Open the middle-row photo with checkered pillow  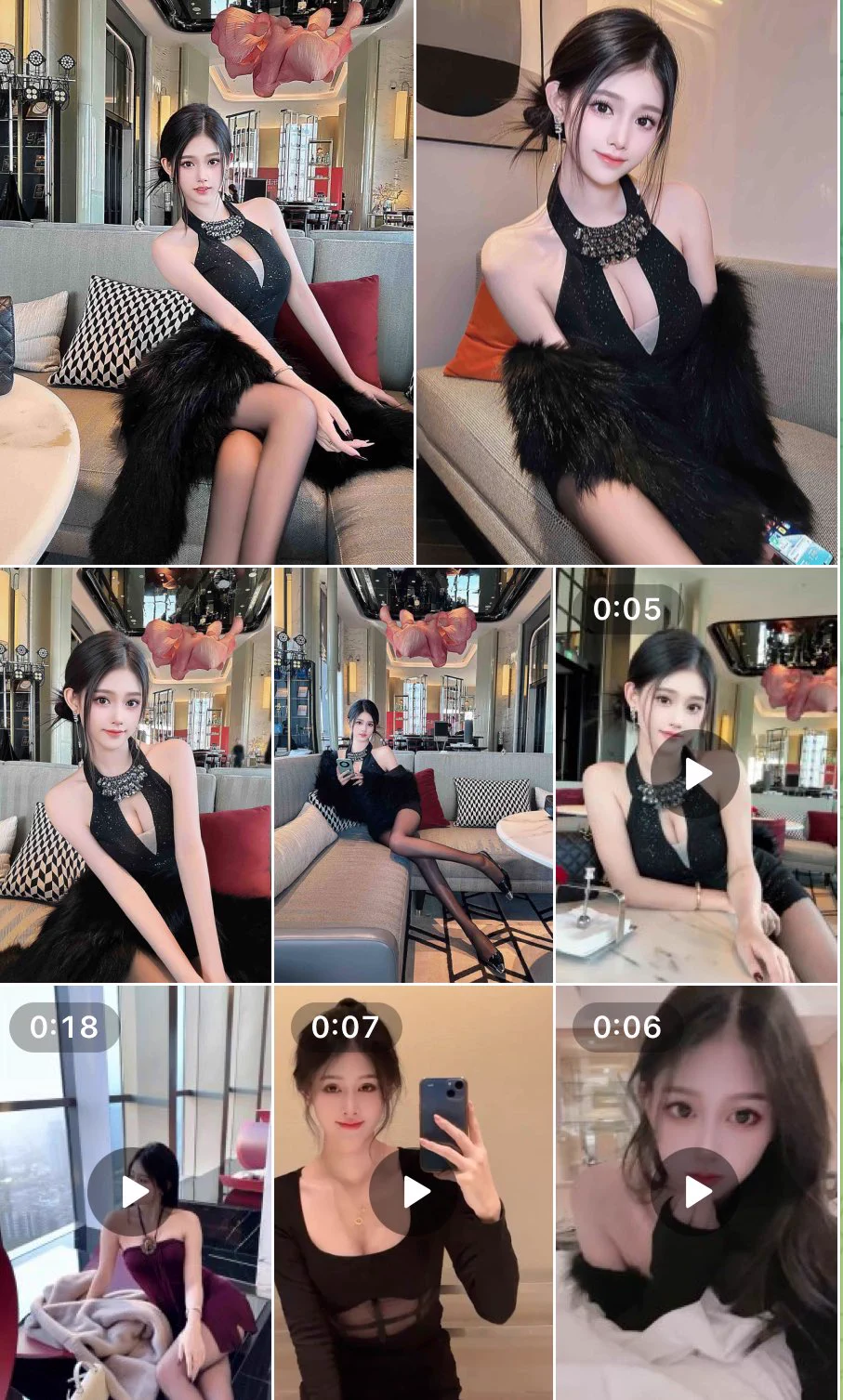[136, 775]
